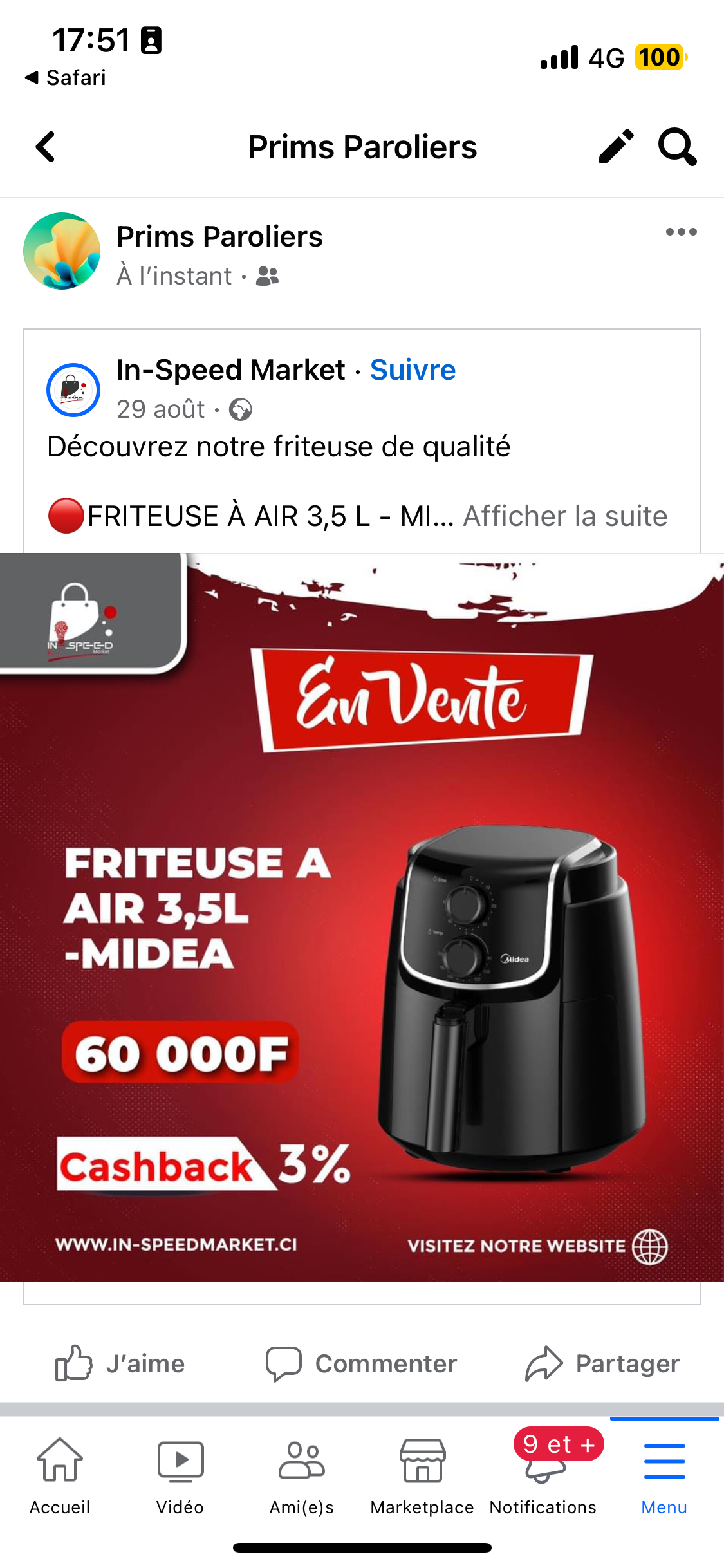Tap Commenter to write a comment

362,1363
